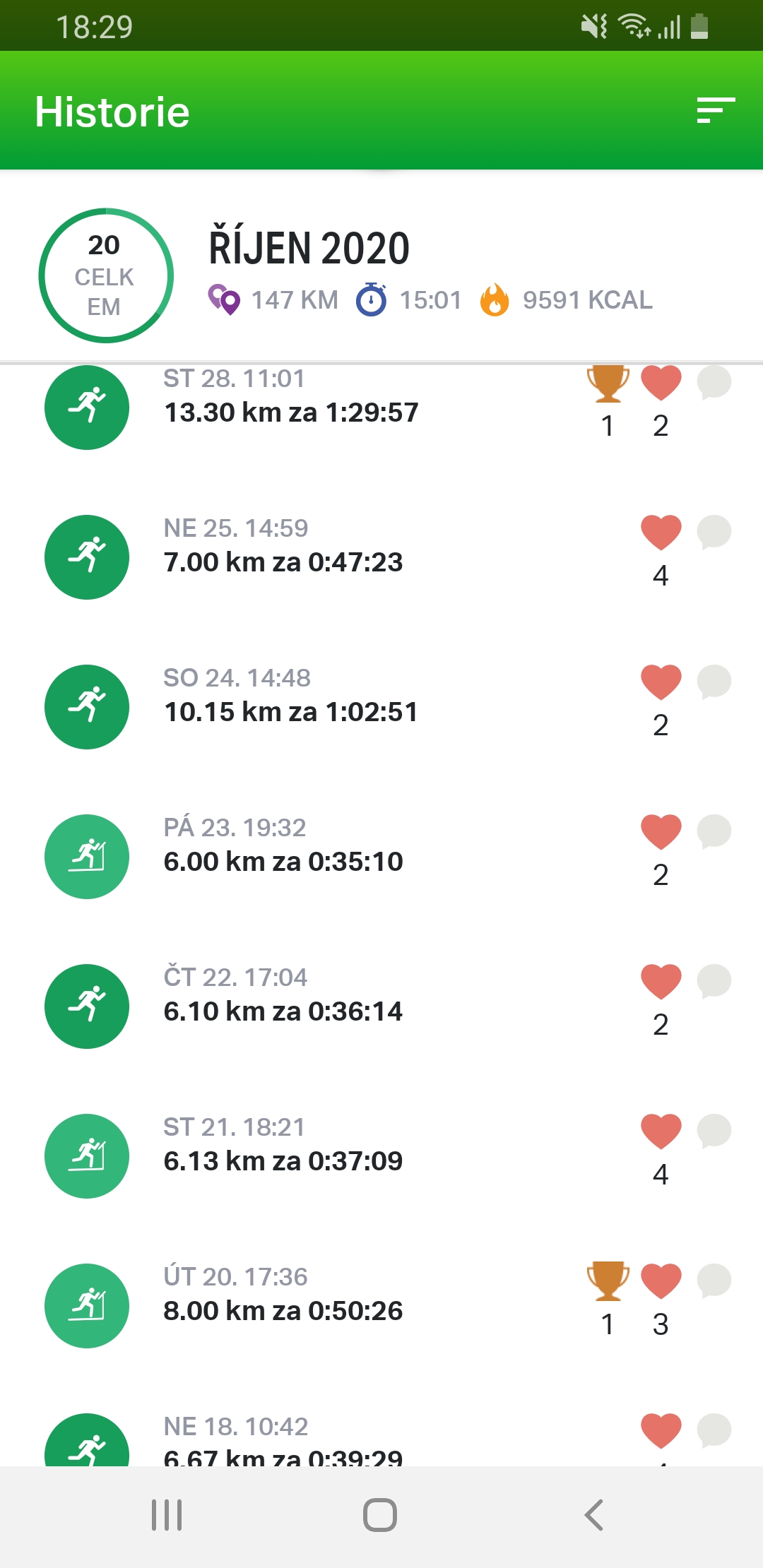Screen dimensions: 763x1568
Task: Open the PÁ 23. 6.00 km workout
Action: coord(381,857)
